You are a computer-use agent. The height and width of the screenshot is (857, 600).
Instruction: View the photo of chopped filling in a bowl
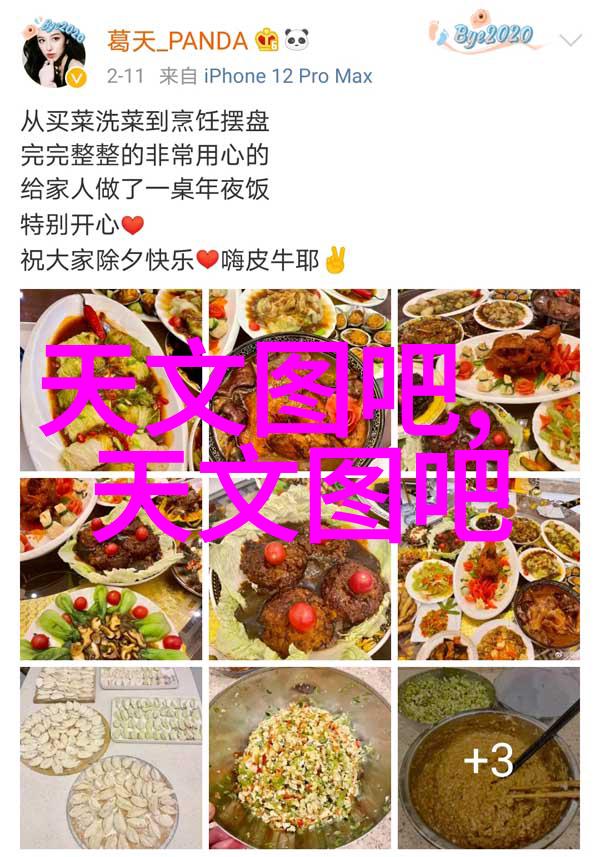coord(299,757)
